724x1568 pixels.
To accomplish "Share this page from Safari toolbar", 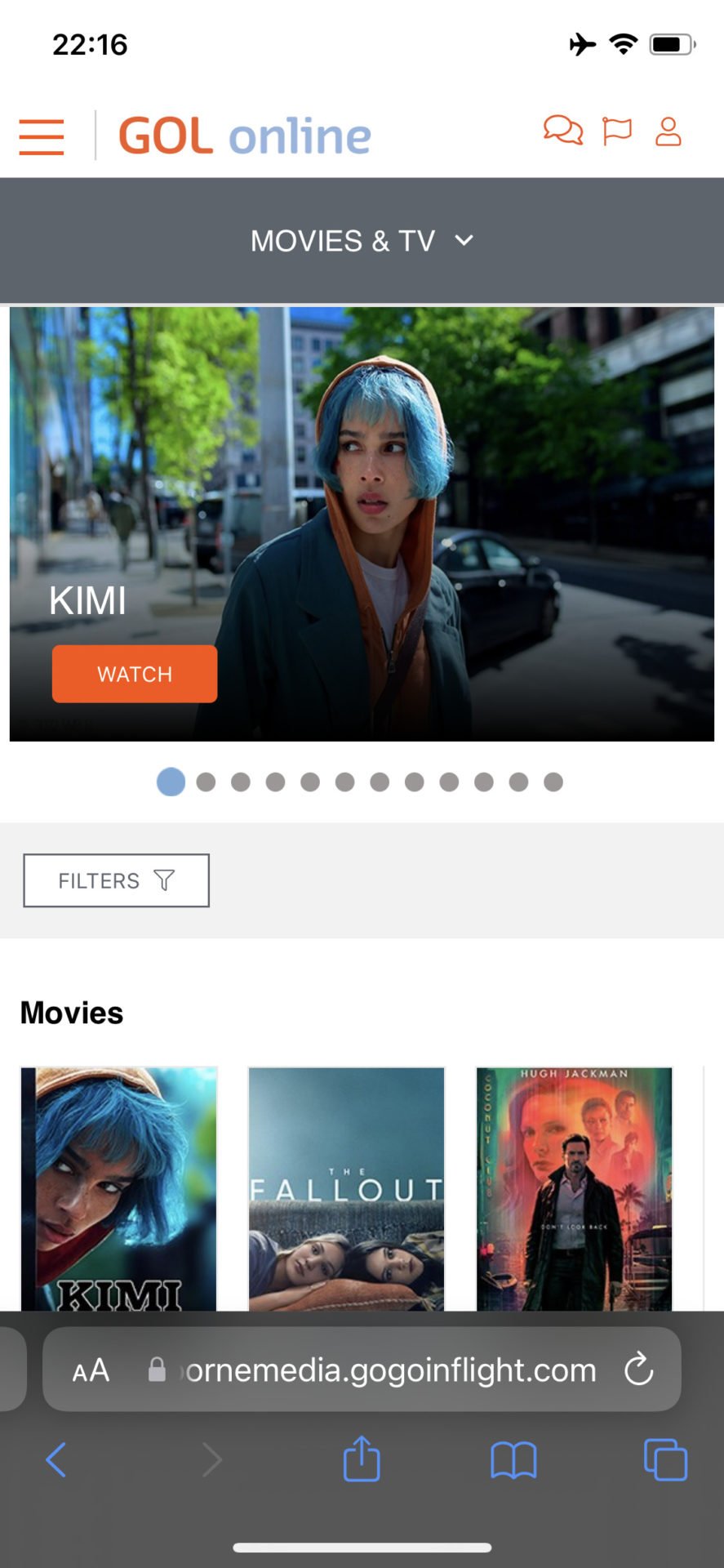I will click(x=362, y=1459).
